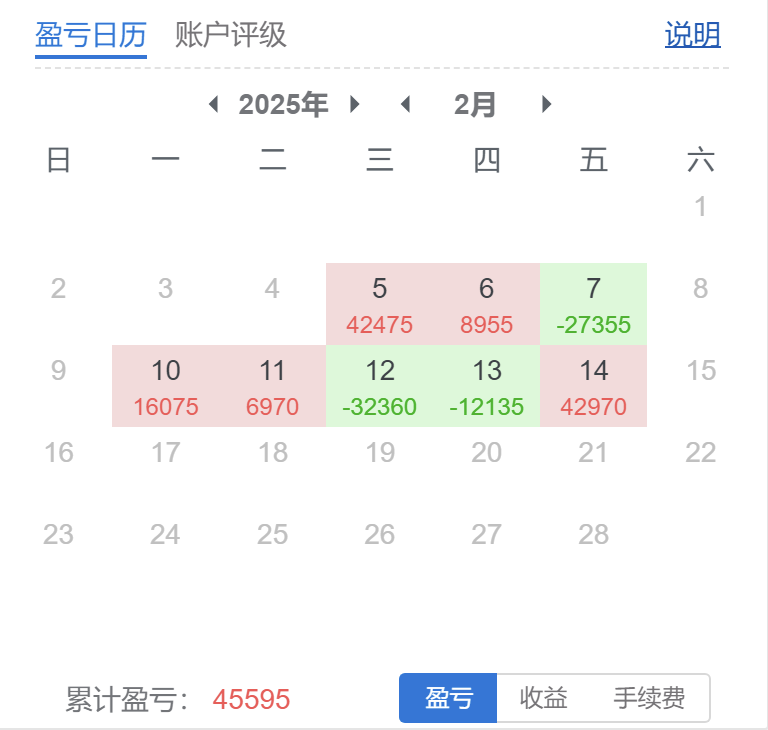Open February 6 with 8955 profit

coord(486,304)
